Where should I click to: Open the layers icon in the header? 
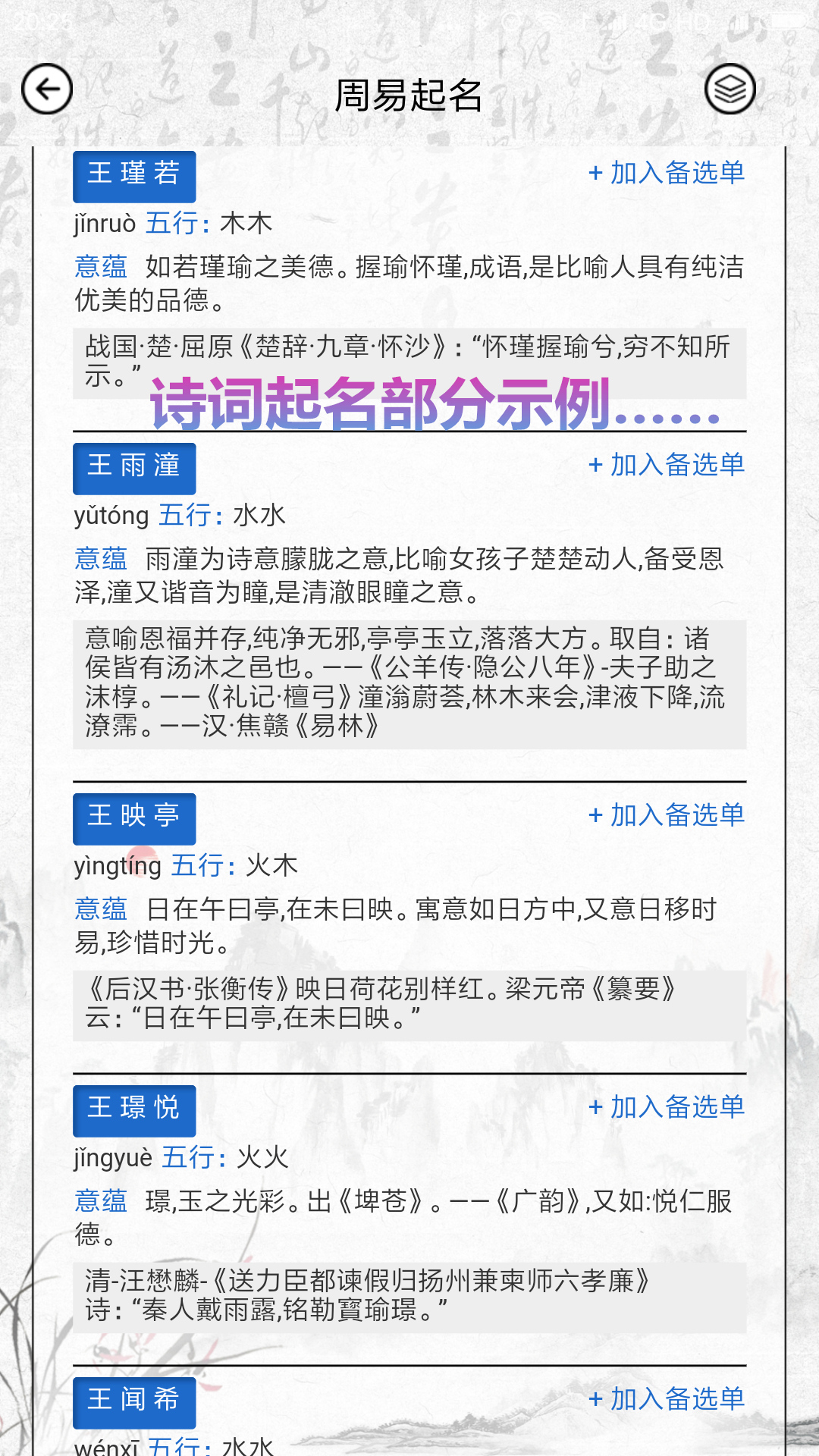(x=730, y=89)
